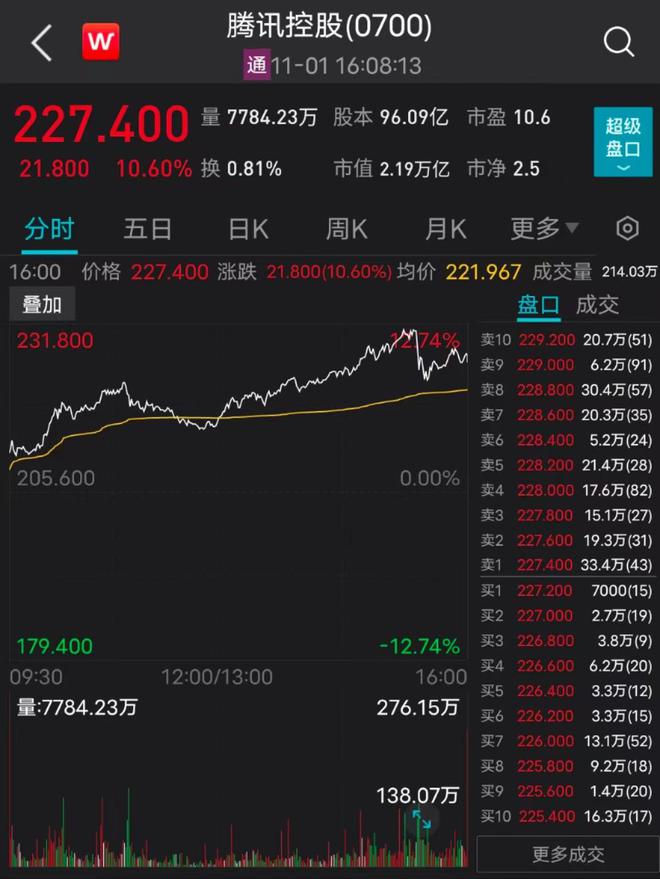The image size is (660, 879).
Task: Go back using the top-left arrow
Action: click(x=41, y=44)
